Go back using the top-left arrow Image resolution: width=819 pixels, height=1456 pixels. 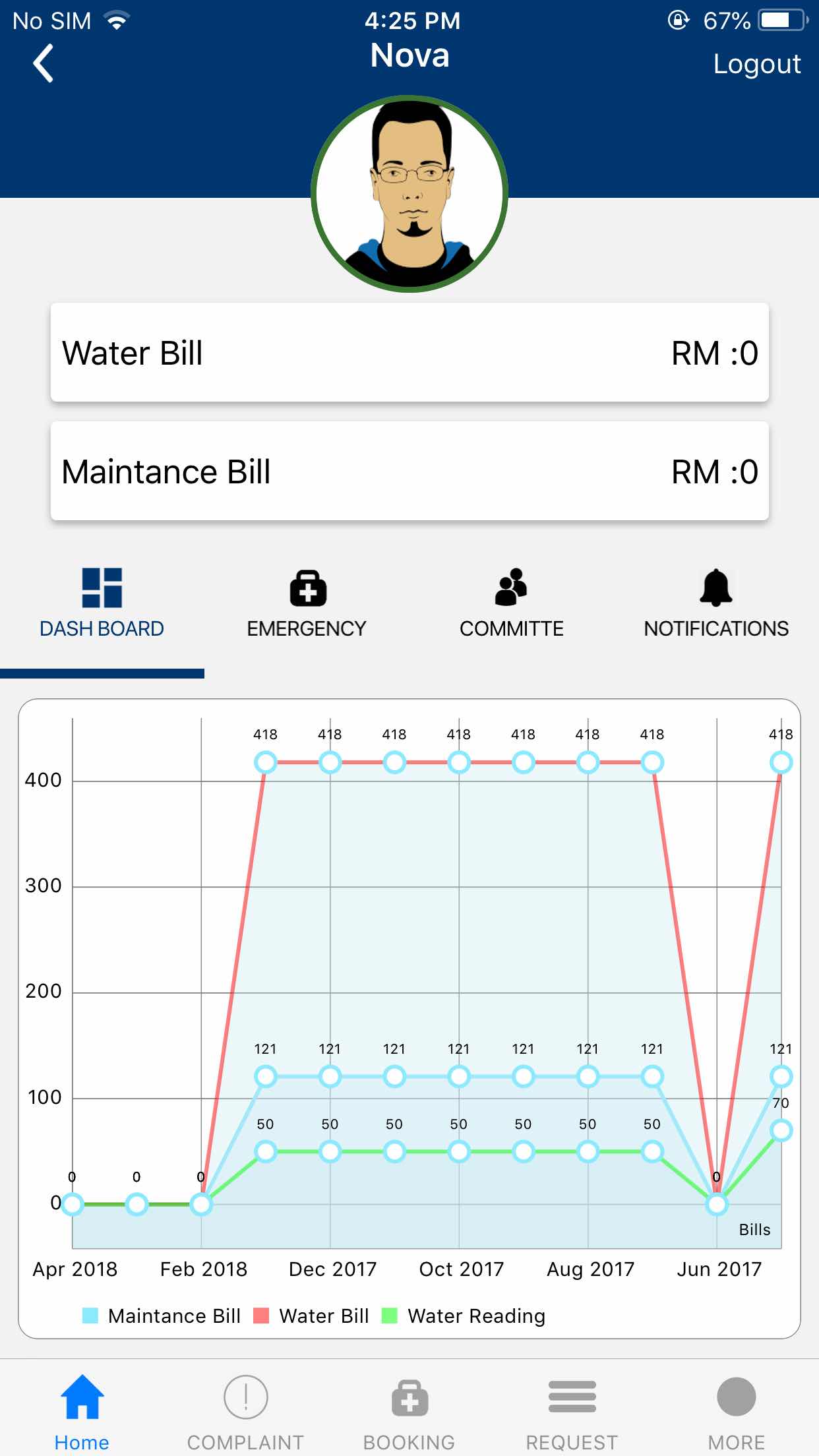point(44,64)
